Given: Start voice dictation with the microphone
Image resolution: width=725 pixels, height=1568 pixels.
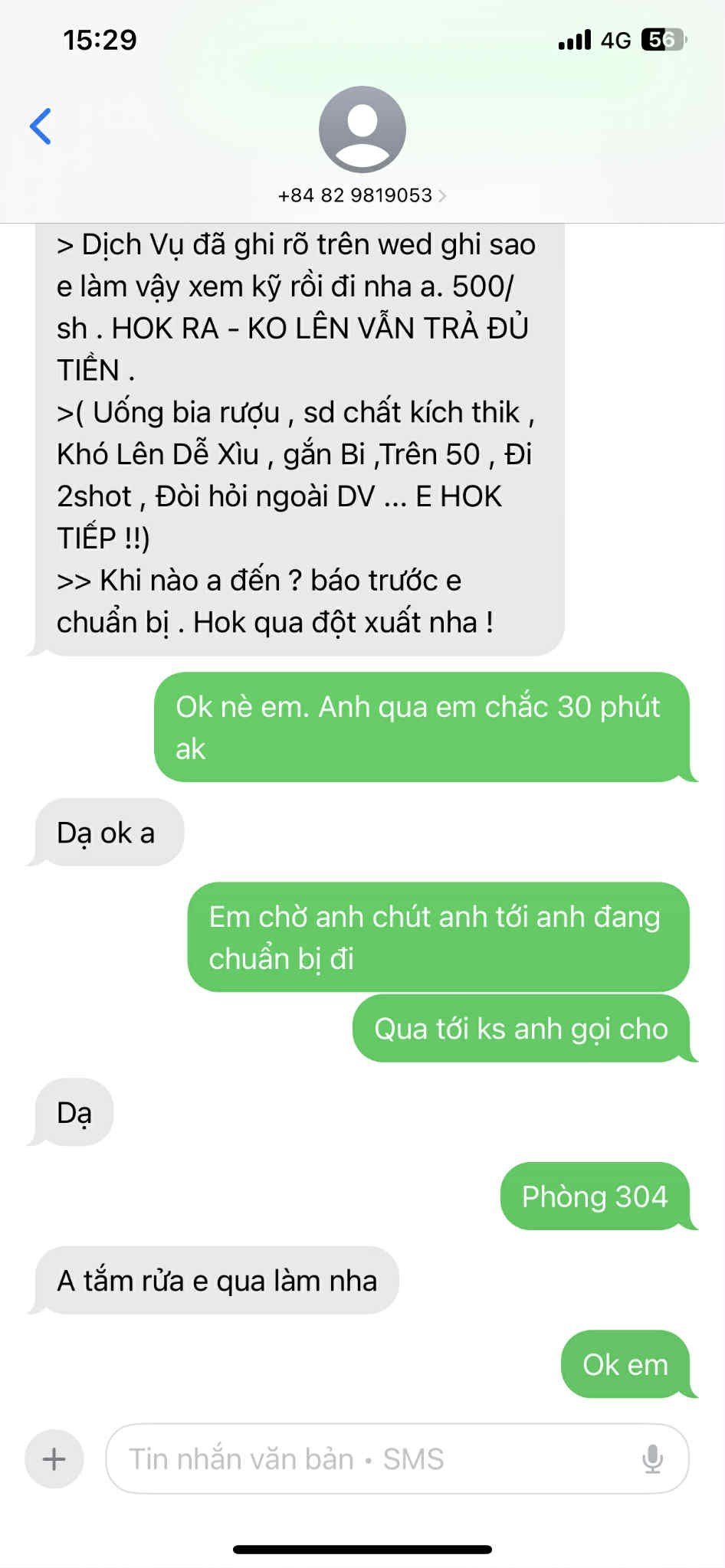Looking at the screenshot, I should tap(652, 1458).
